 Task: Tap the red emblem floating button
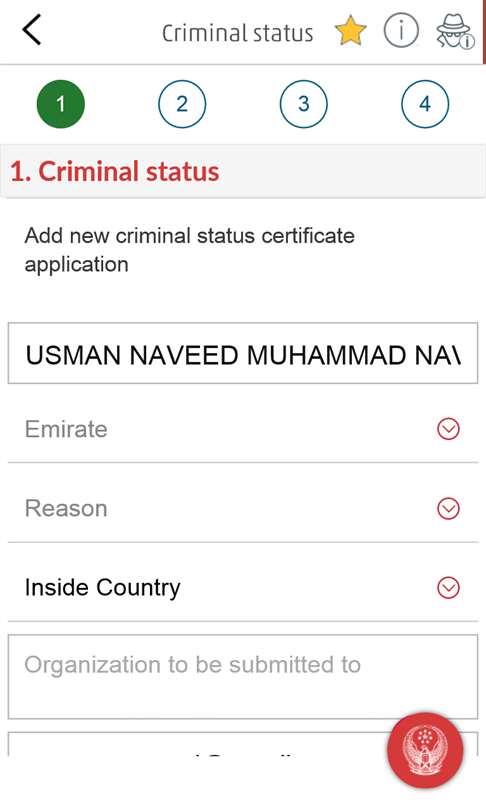(x=425, y=750)
